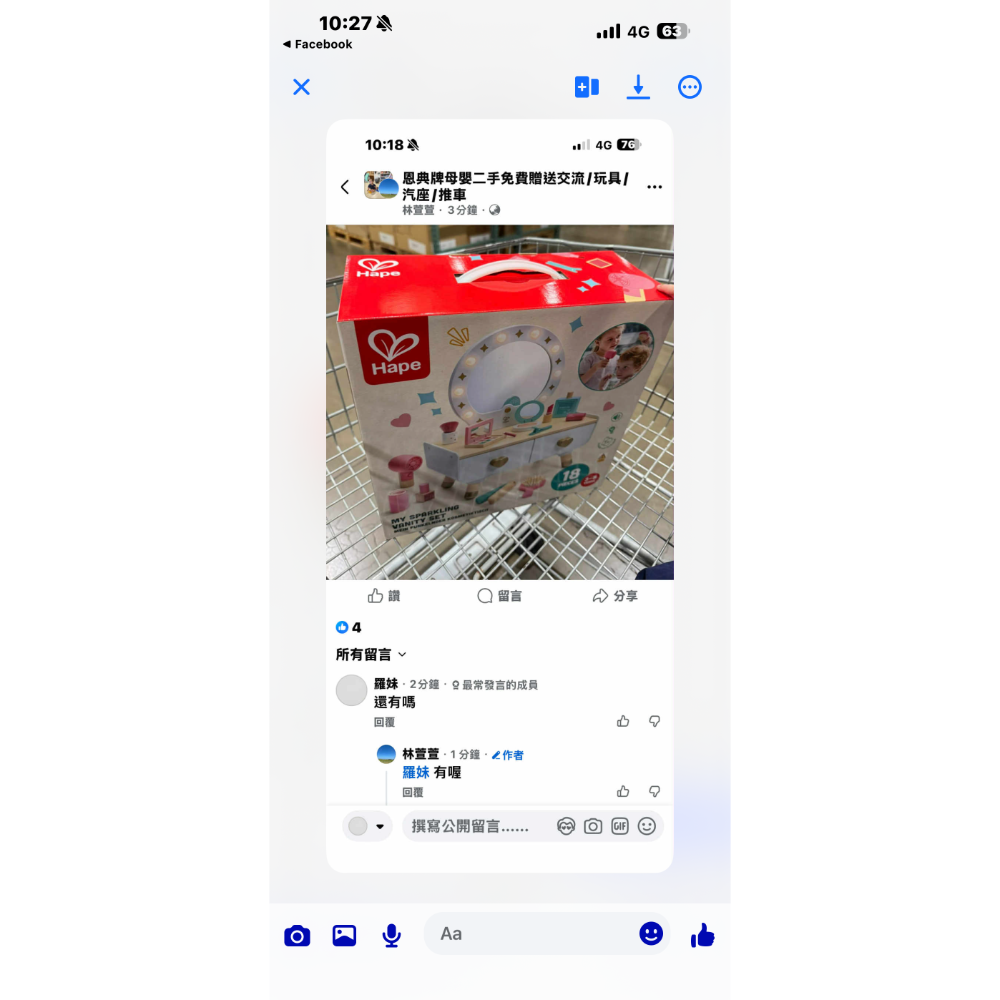Close the image viewer

pos(301,87)
